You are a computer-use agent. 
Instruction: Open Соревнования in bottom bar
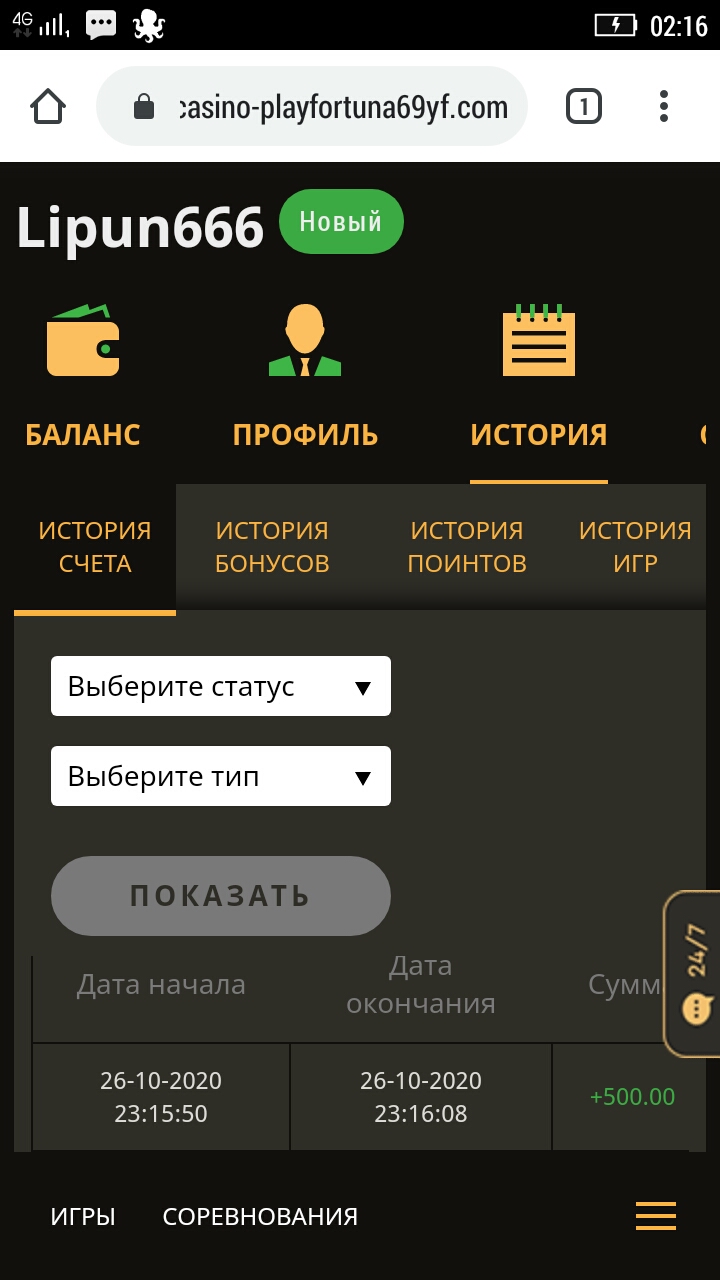click(x=260, y=1217)
